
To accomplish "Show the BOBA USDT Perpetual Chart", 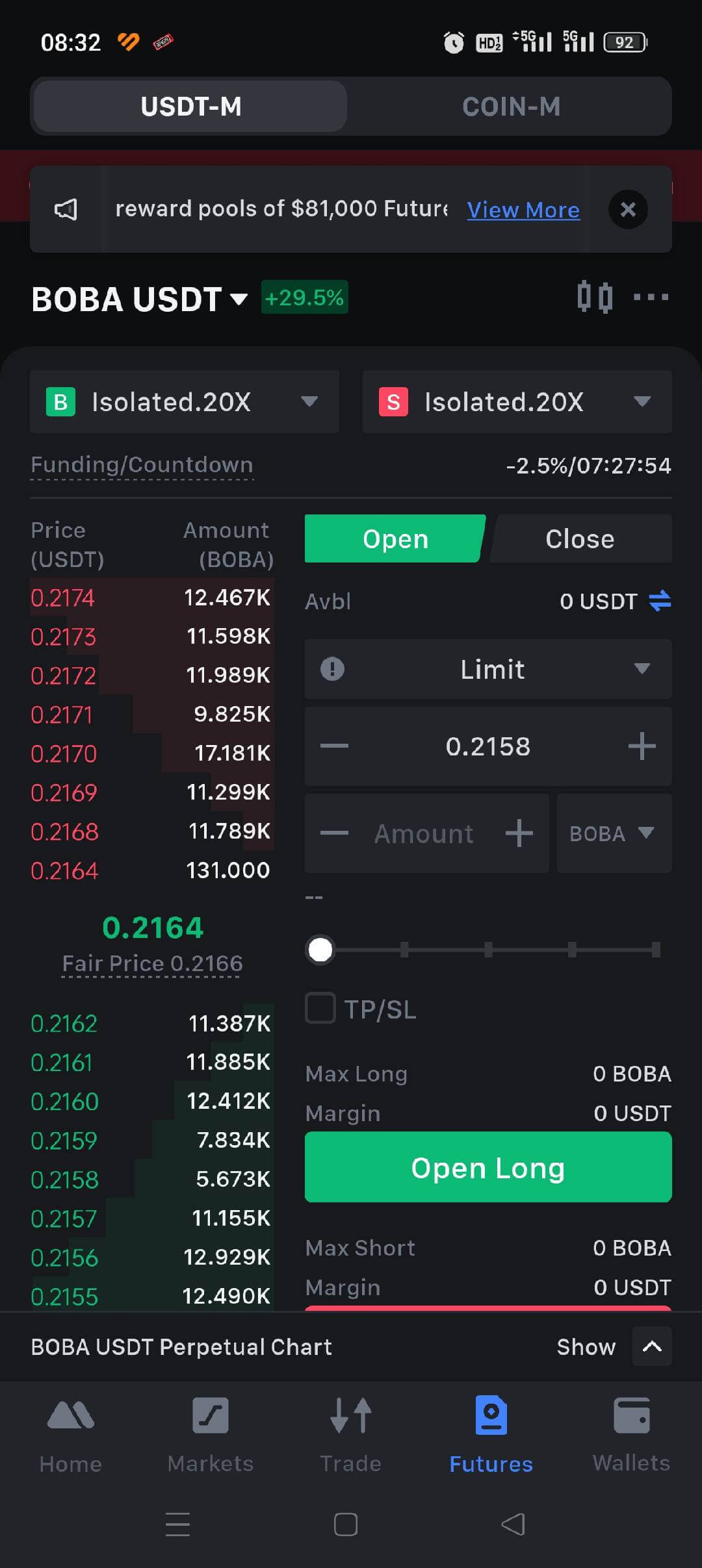I will click(652, 1347).
